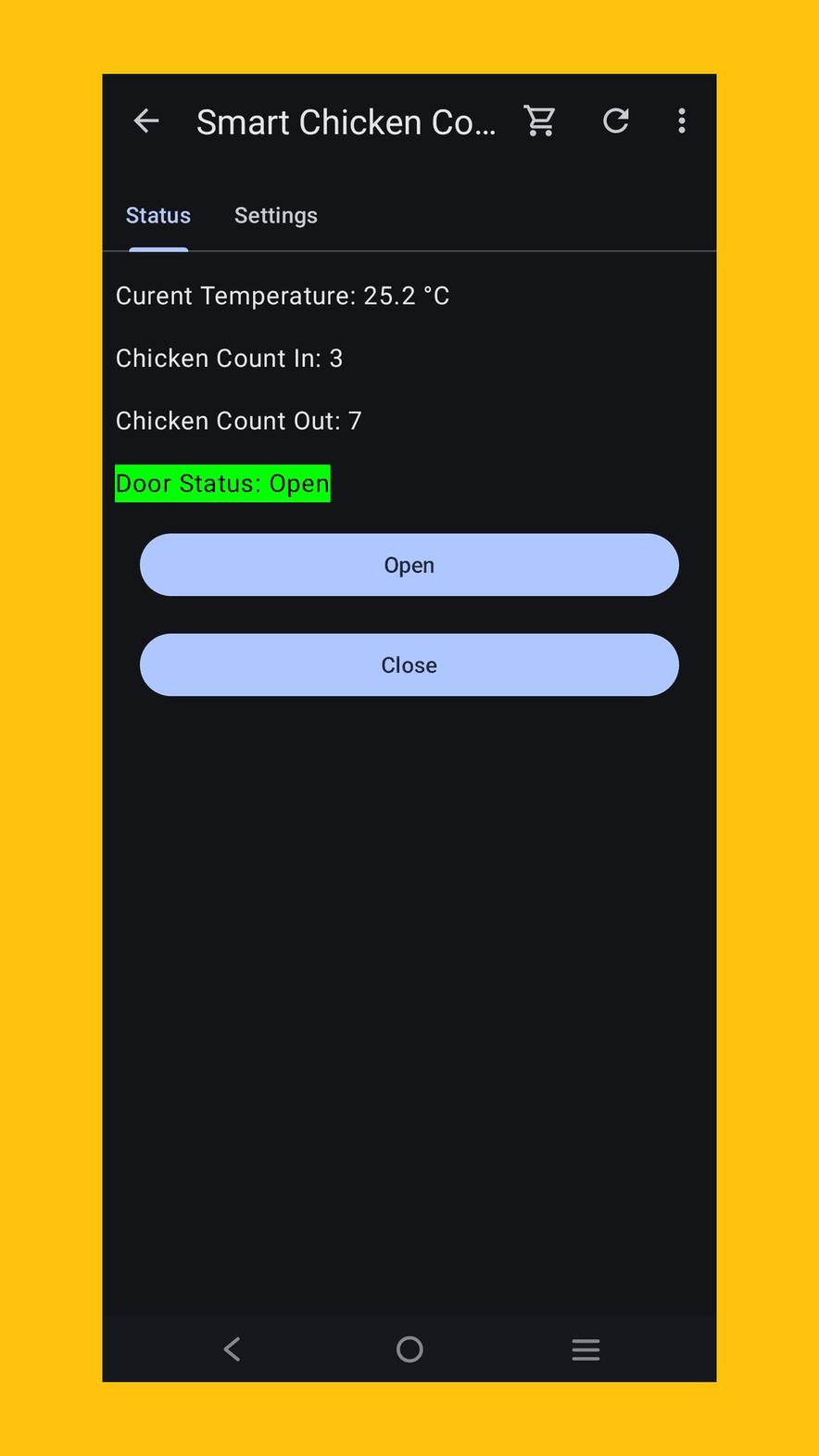The height and width of the screenshot is (1456, 819).
Task: Select the Curent Temperature reading
Action: coord(283,295)
